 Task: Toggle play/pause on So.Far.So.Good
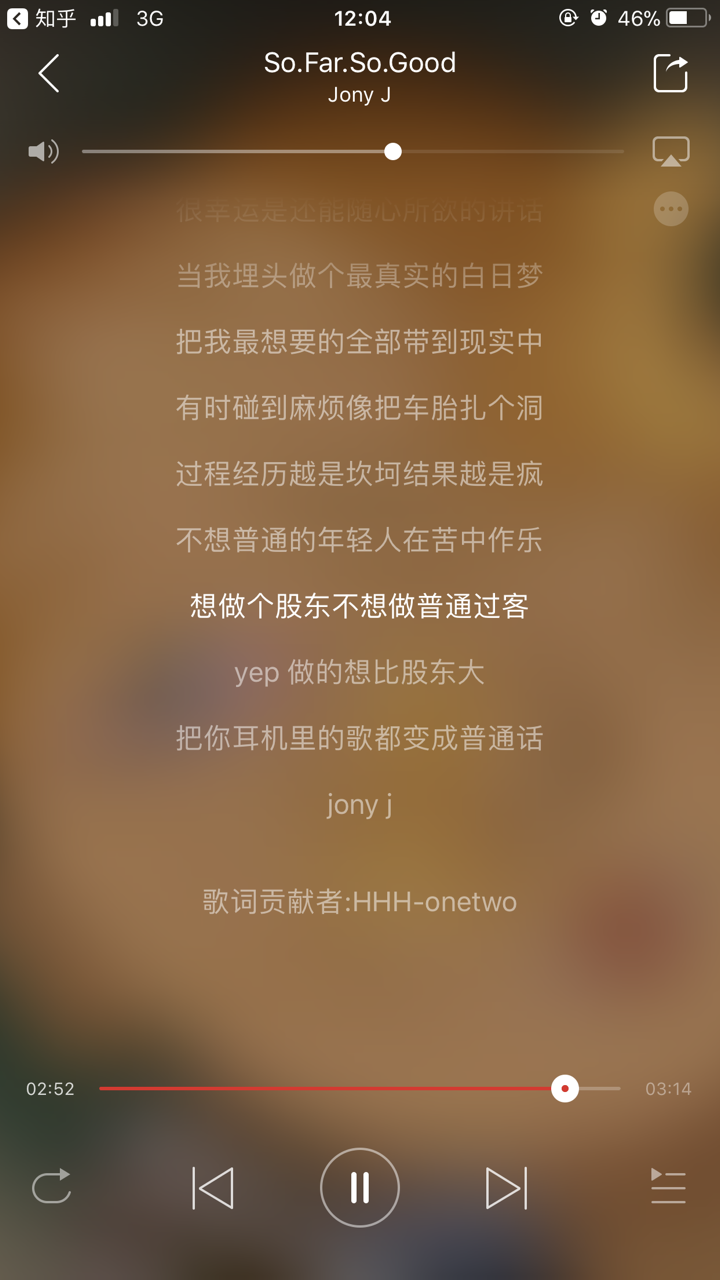pyautogui.click(x=360, y=1187)
